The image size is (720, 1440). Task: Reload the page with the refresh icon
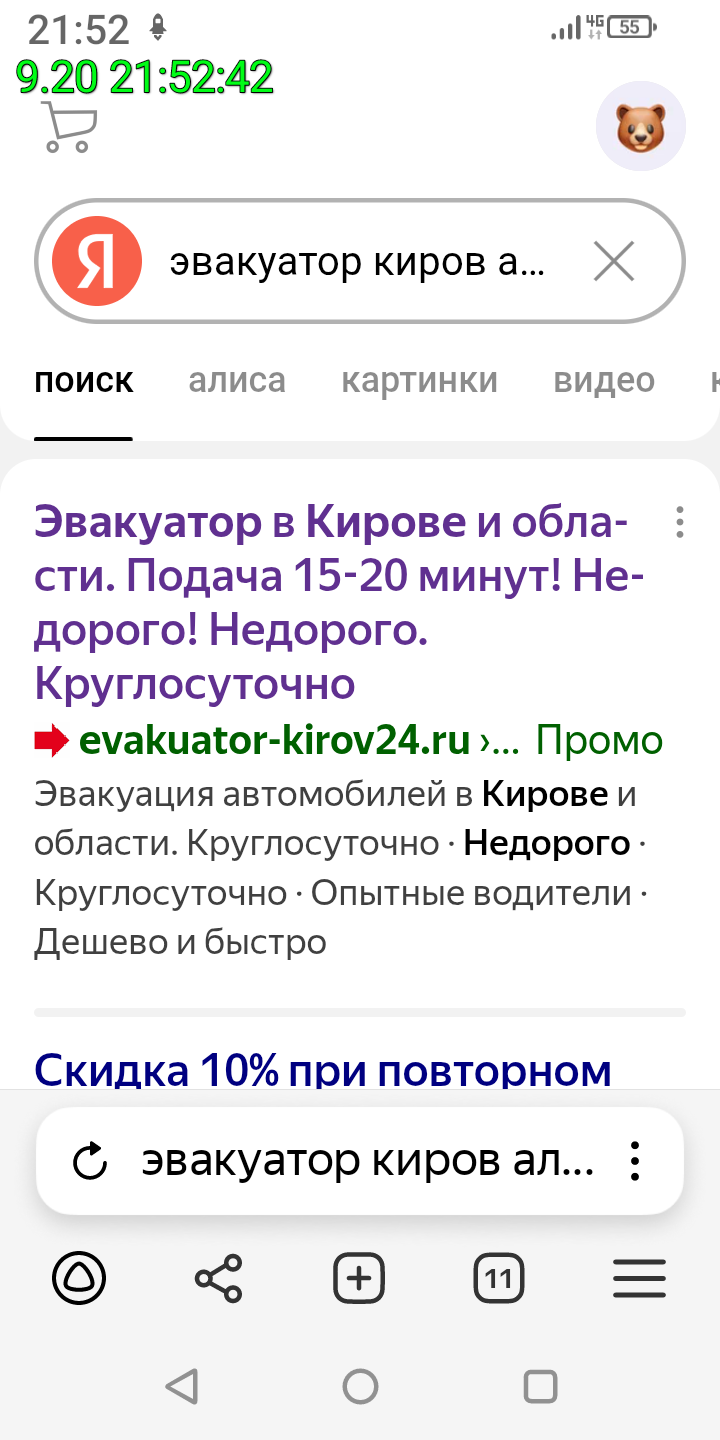coord(90,1161)
